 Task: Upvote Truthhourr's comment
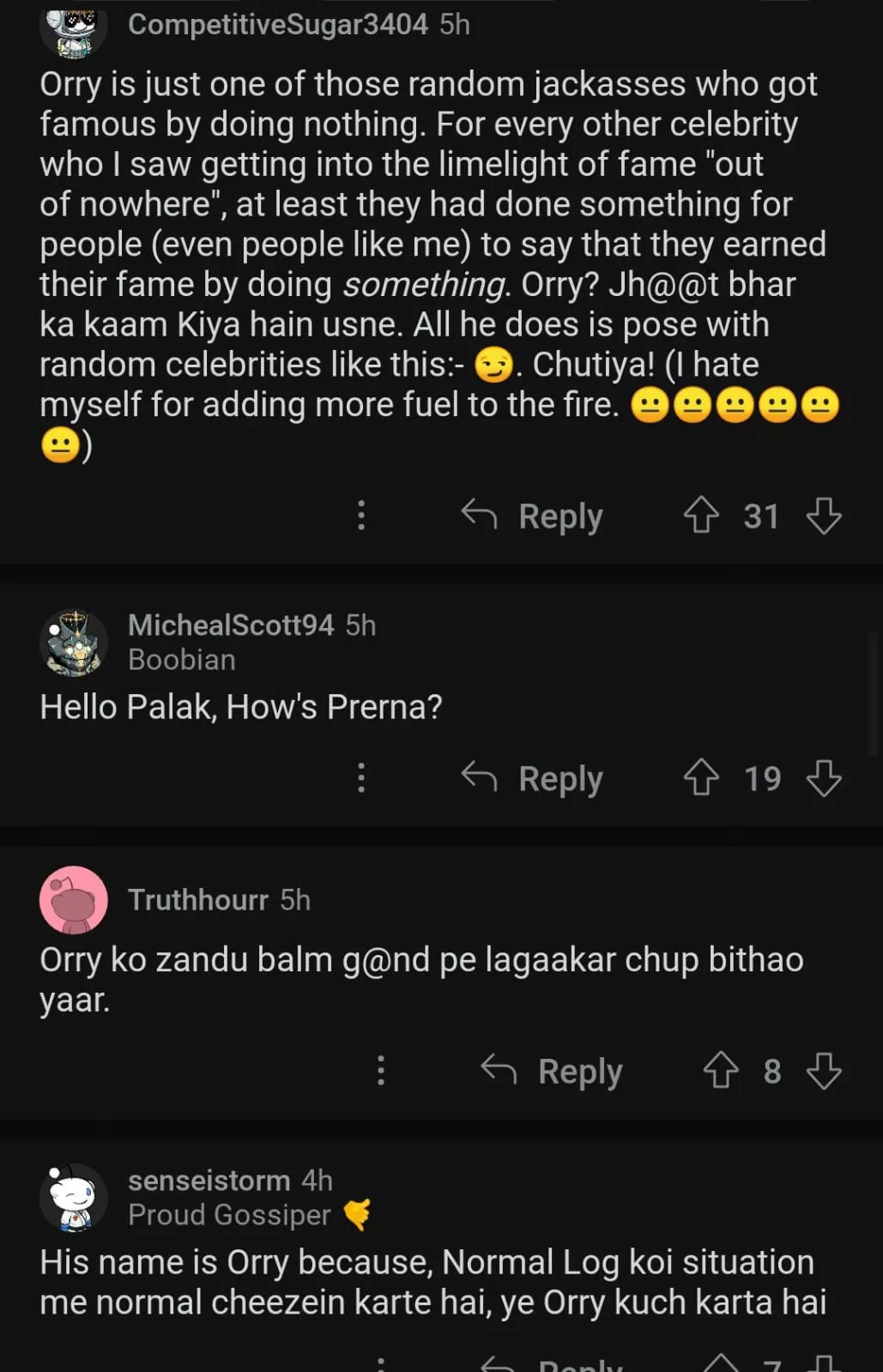(721, 1071)
